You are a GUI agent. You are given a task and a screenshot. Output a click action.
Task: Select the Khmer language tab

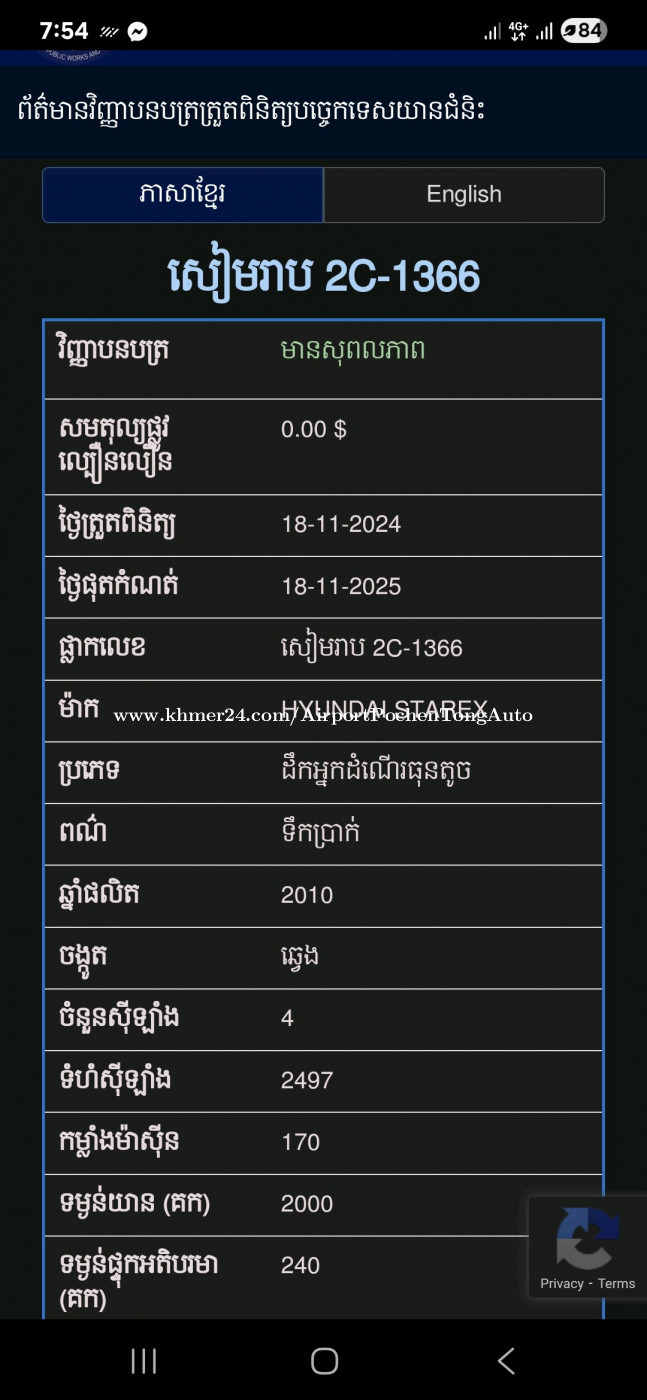click(183, 194)
